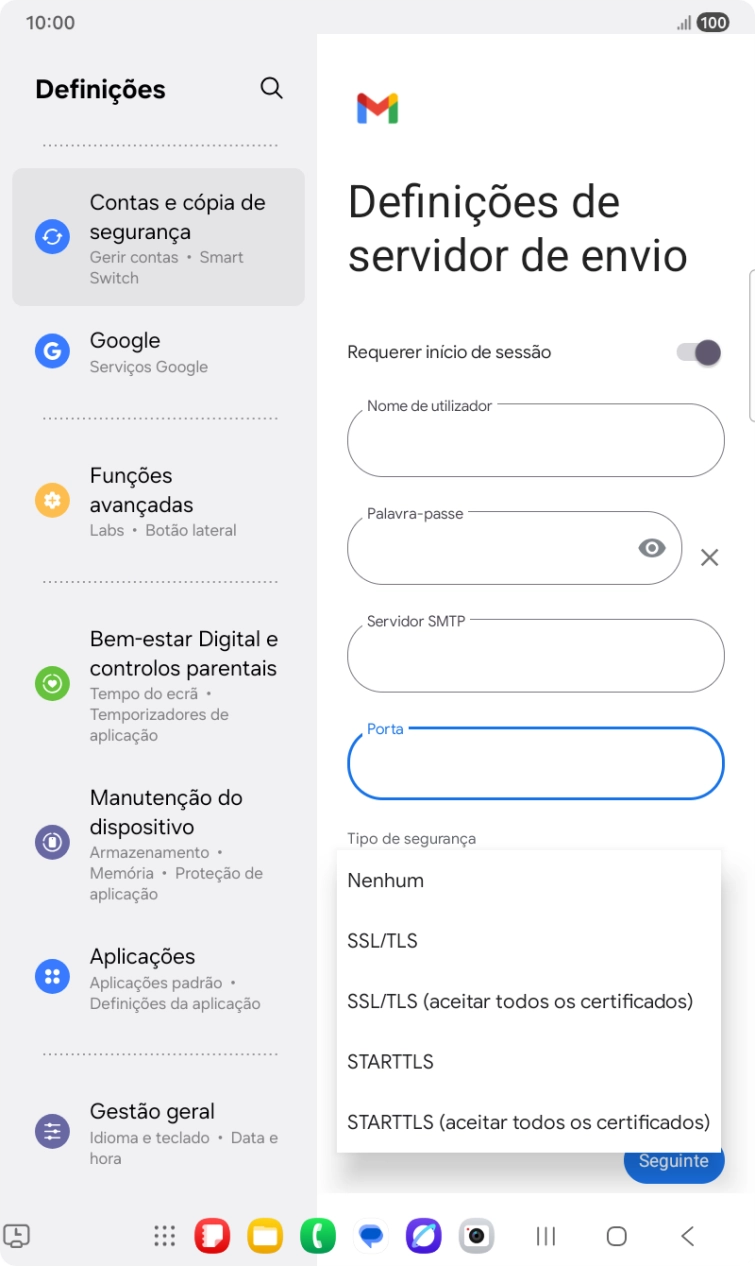Open the app drawer grid
The image size is (755, 1266).
point(164,1236)
